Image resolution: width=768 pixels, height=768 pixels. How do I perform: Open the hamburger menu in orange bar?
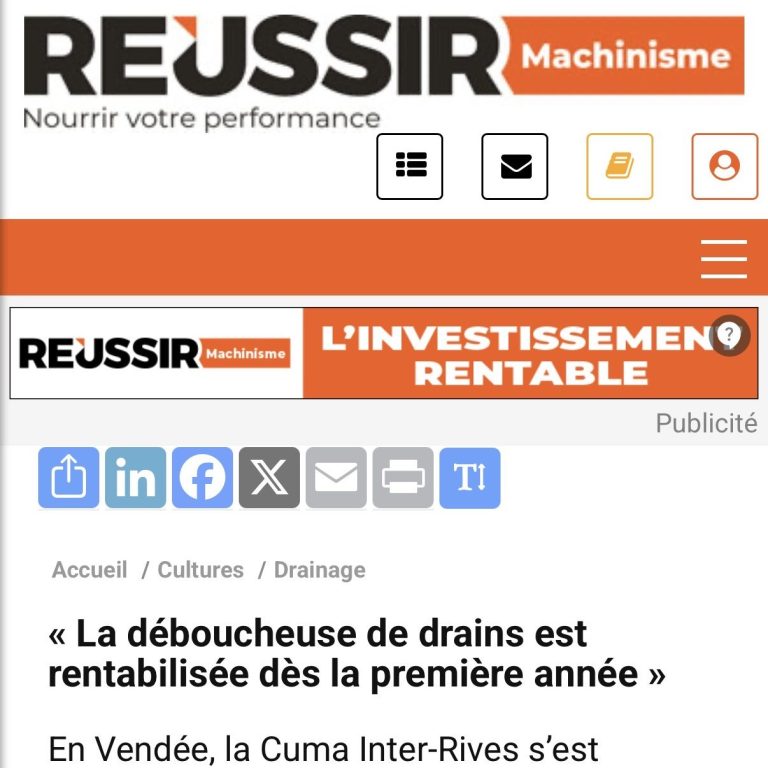coord(724,259)
